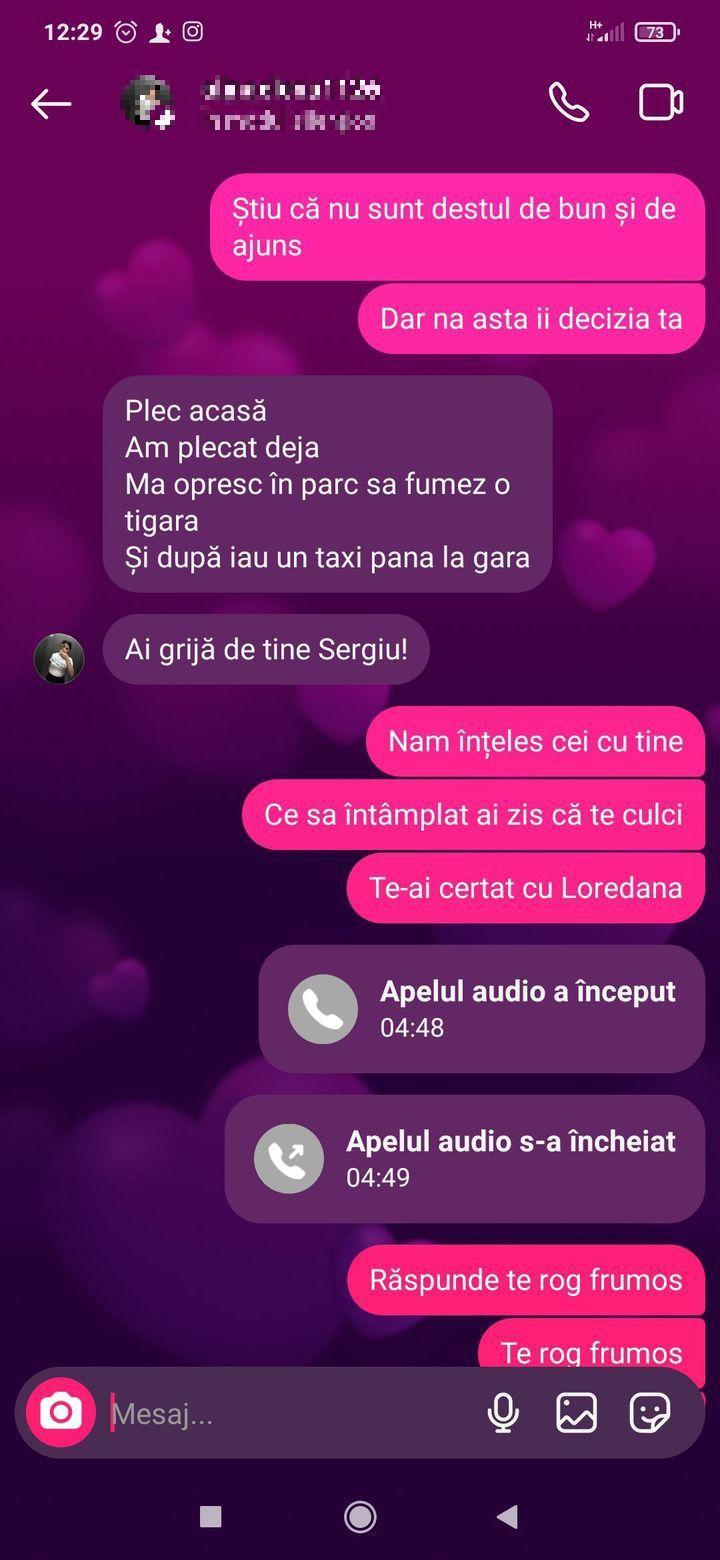
Task: Open the sticker picker
Action: click(650, 1412)
